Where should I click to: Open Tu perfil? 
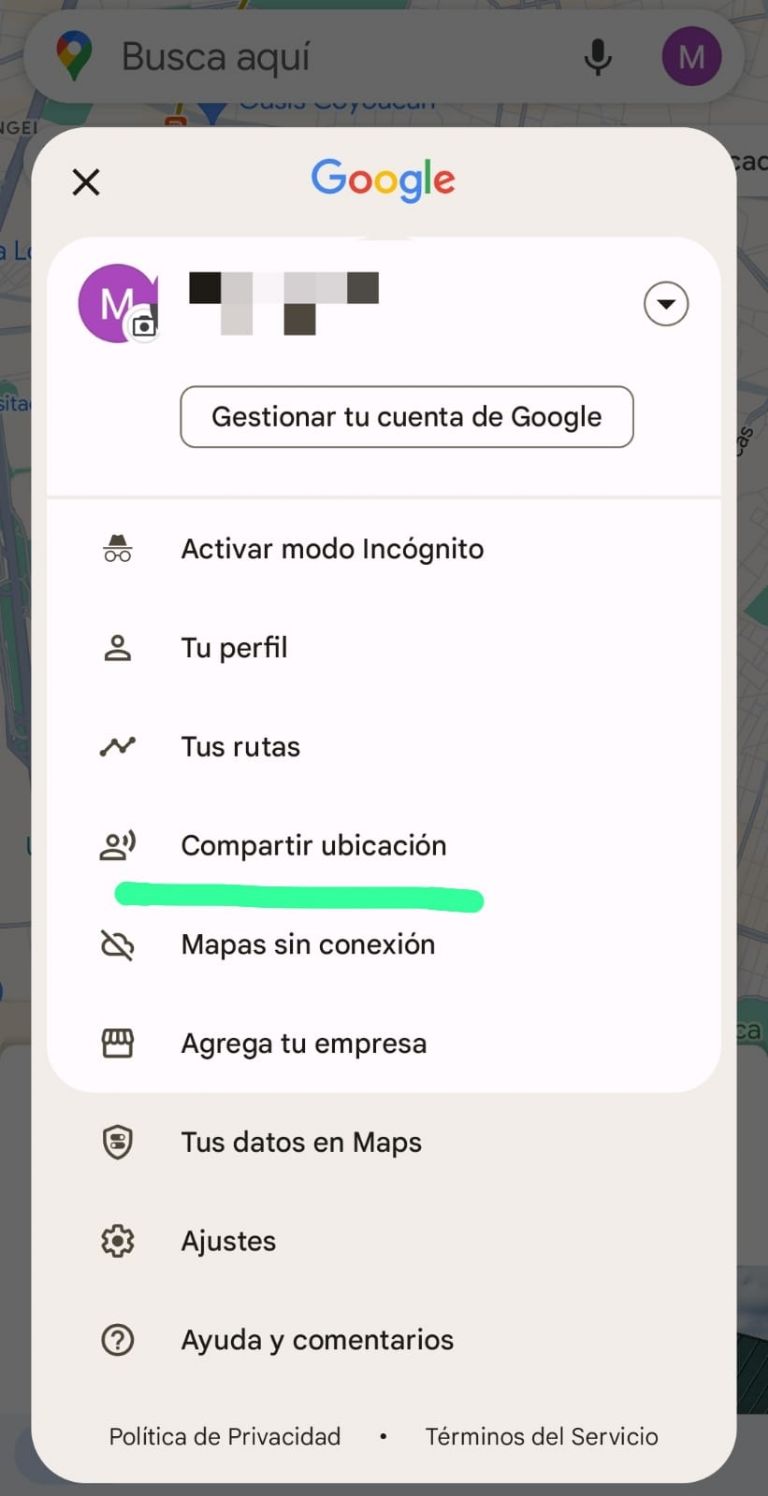tap(234, 648)
